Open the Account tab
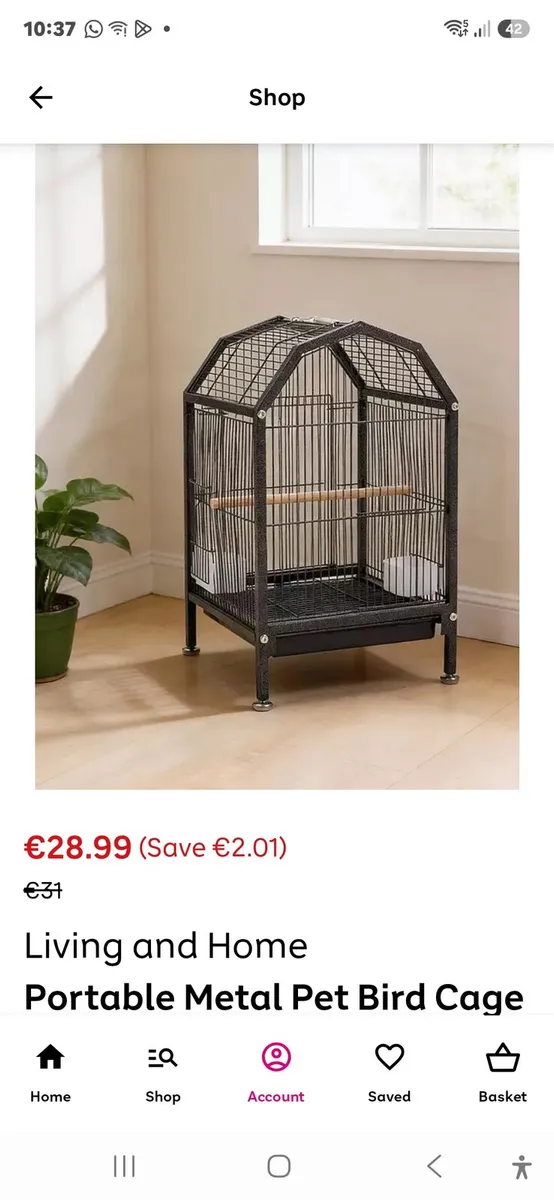This screenshot has width=554, height=1200. pyautogui.click(x=276, y=1073)
